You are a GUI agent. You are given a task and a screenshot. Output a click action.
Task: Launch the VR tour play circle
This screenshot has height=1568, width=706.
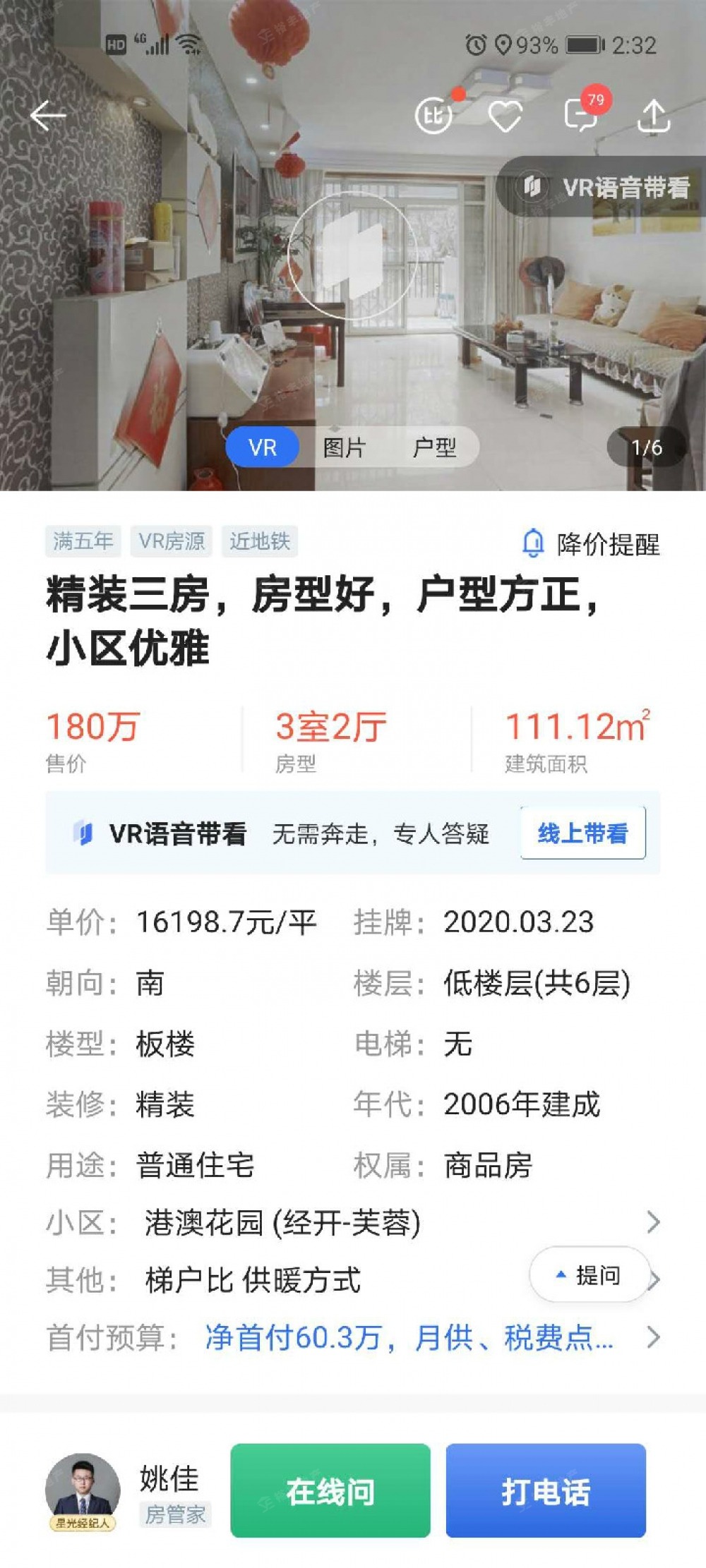(x=352, y=257)
